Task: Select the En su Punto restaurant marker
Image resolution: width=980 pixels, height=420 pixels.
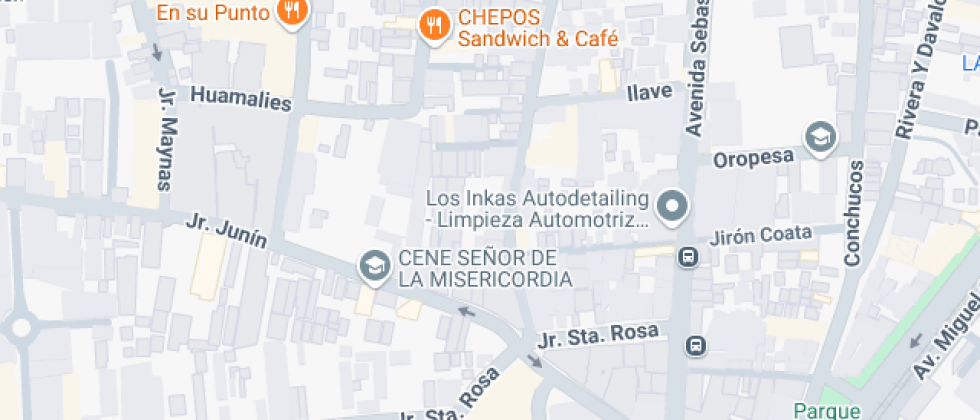Action: pos(293,13)
